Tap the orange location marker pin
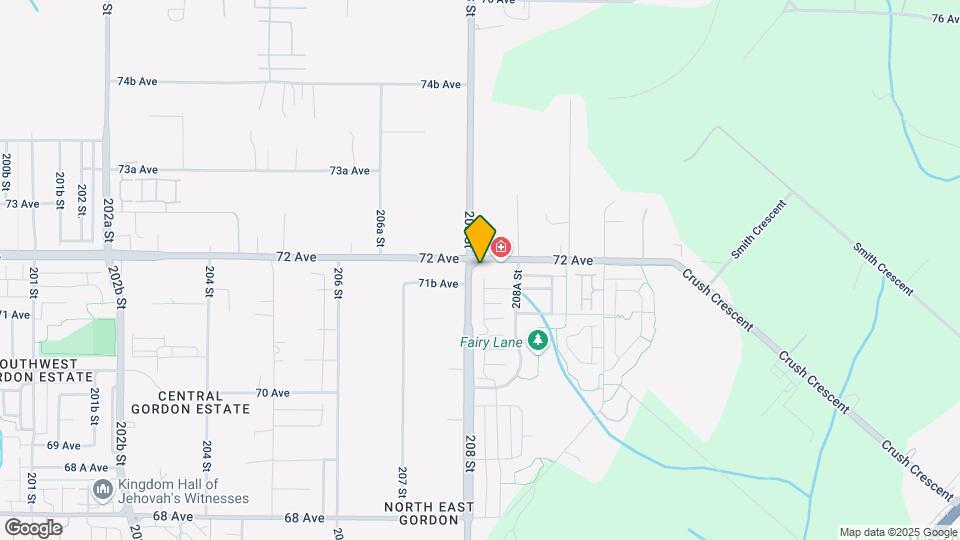 pyautogui.click(x=480, y=238)
